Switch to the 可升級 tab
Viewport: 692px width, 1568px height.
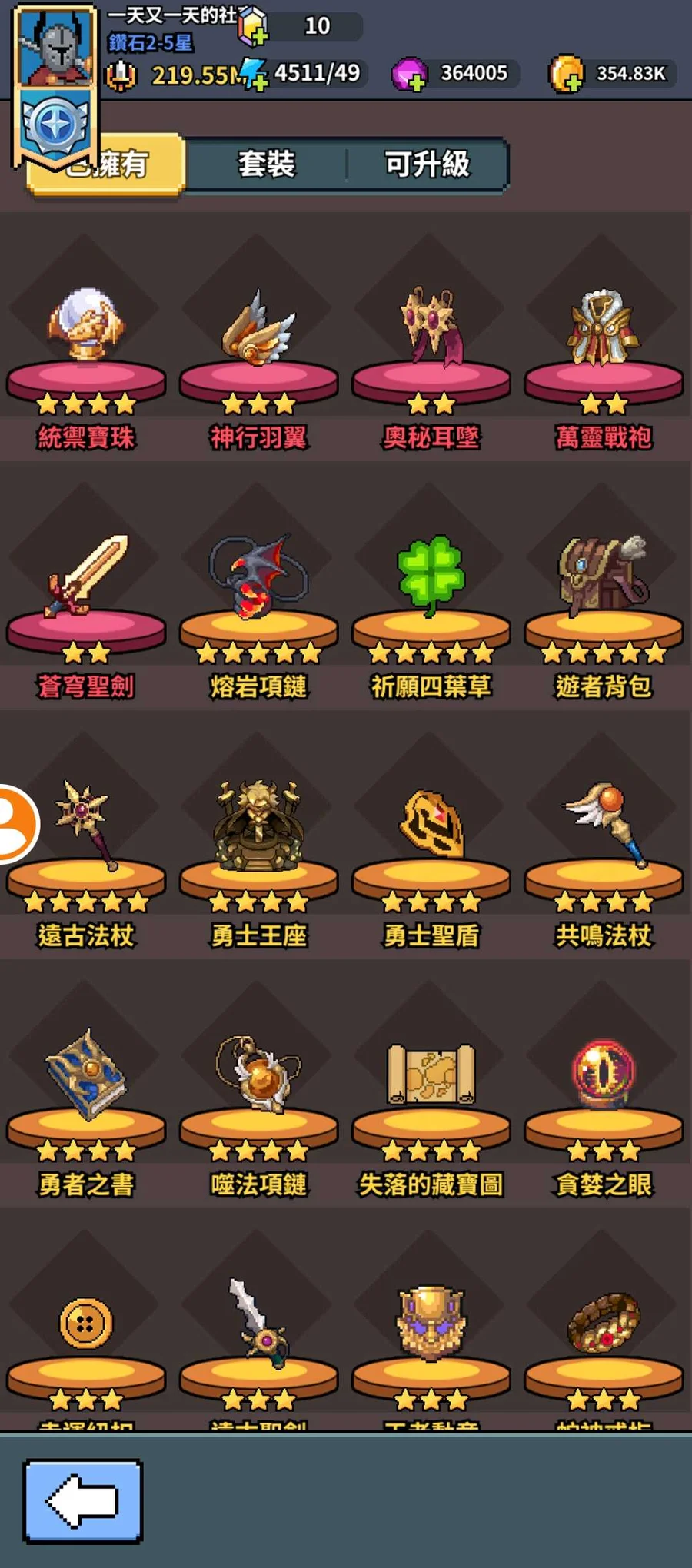tap(427, 164)
